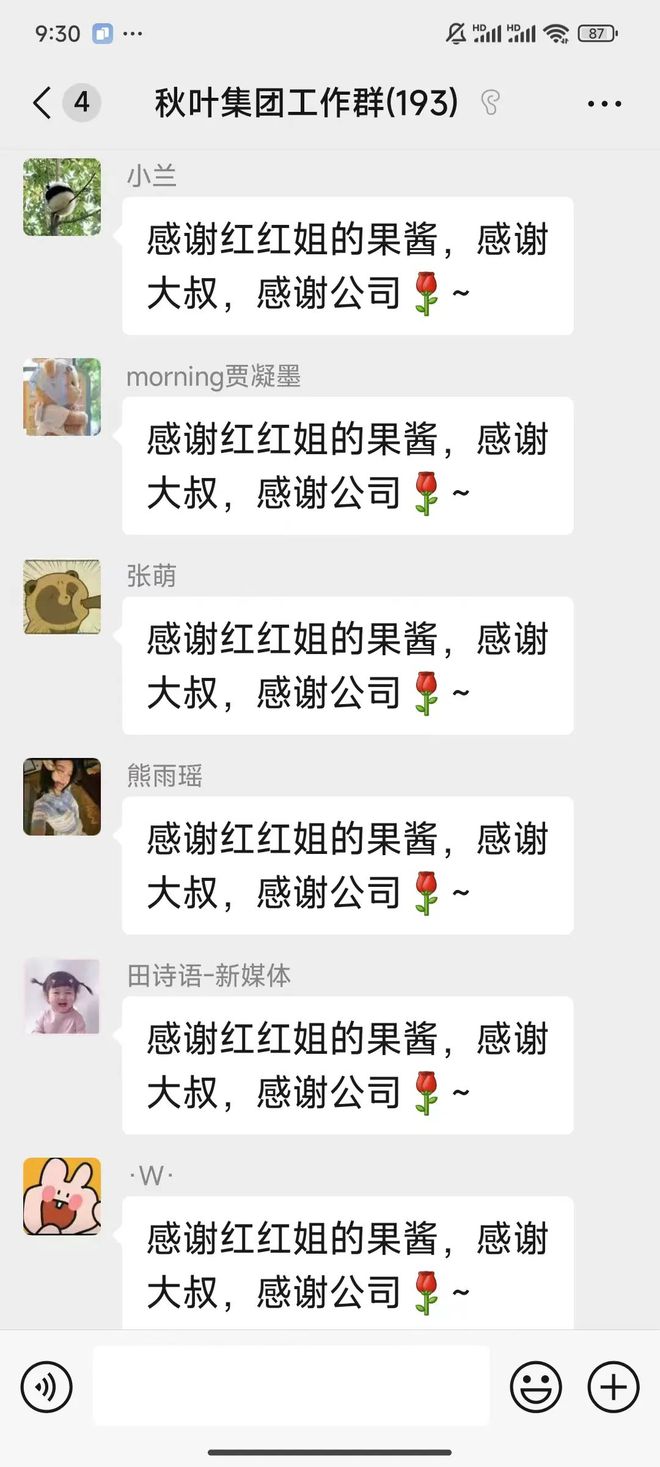The height and width of the screenshot is (1467, 660).
Task: View 小兰's profile avatar
Action: click(x=62, y=197)
